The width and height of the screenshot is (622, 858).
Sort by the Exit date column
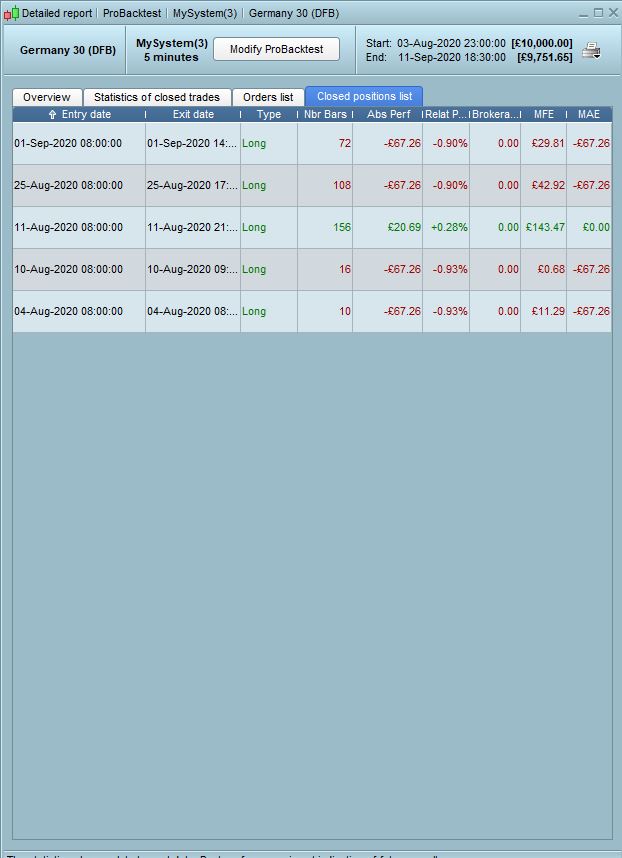pos(193,115)
